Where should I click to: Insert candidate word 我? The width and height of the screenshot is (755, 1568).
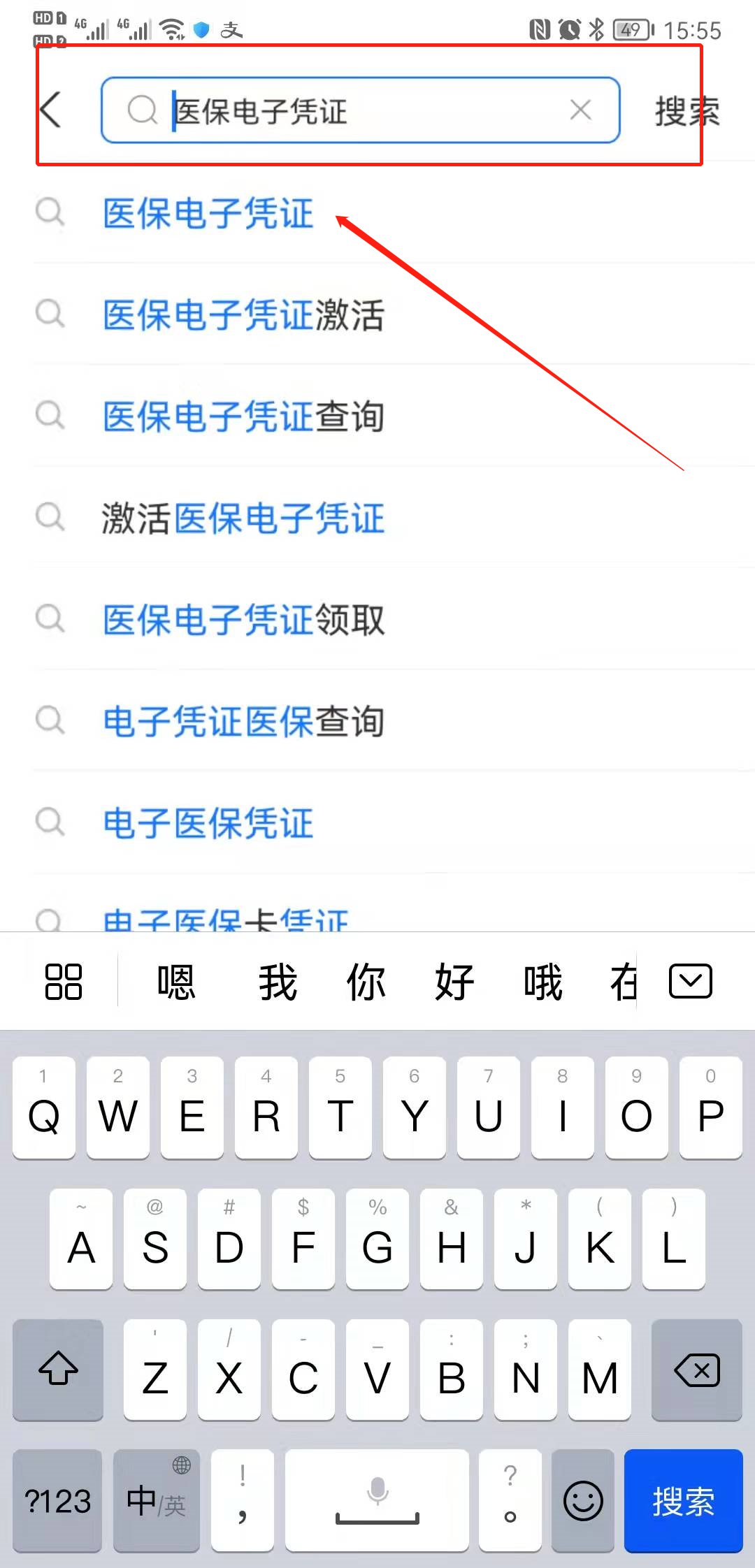278,981
